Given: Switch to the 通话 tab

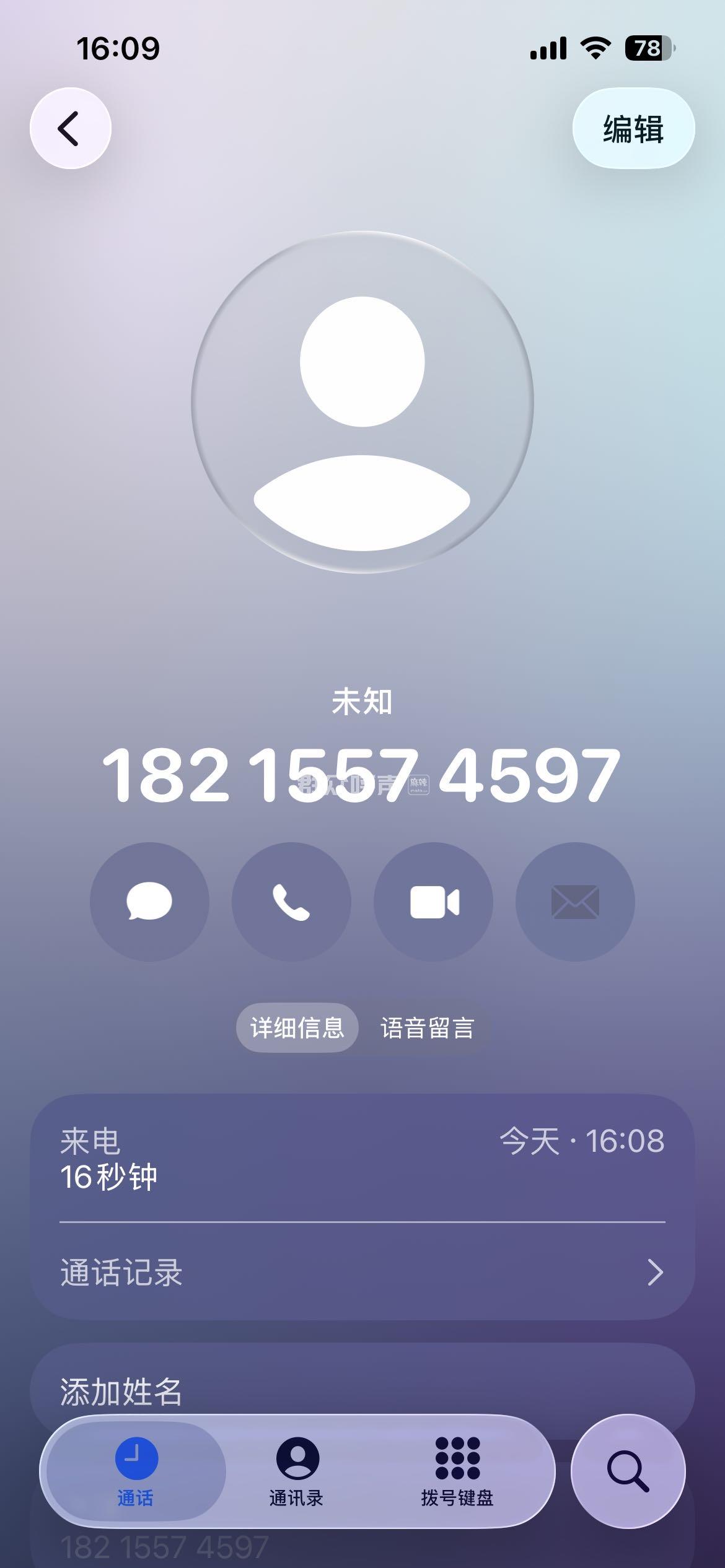Looking at the screenshot, I should coord(136,1471).
